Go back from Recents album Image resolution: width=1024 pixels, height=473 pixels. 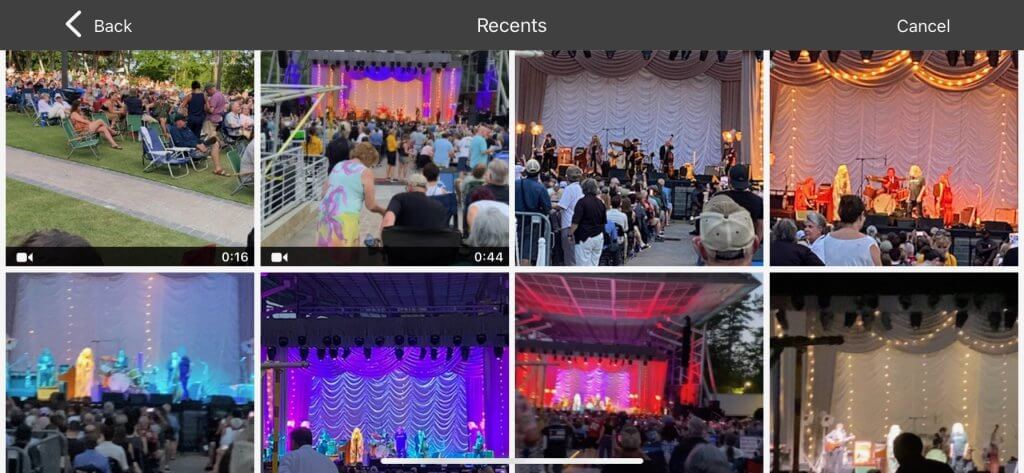pyautogui.click(x=98, y=25)
